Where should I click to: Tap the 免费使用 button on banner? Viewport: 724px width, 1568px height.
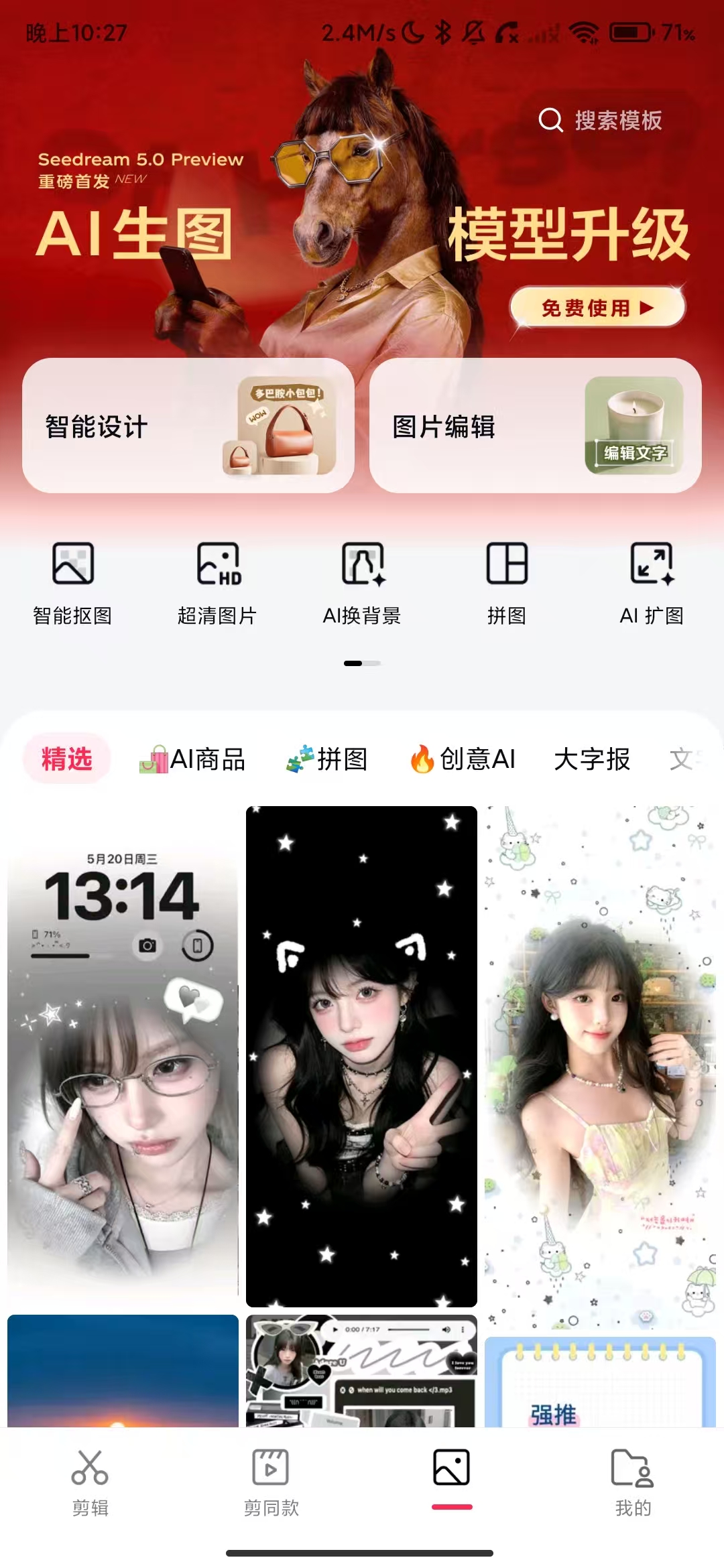(597, 308)
